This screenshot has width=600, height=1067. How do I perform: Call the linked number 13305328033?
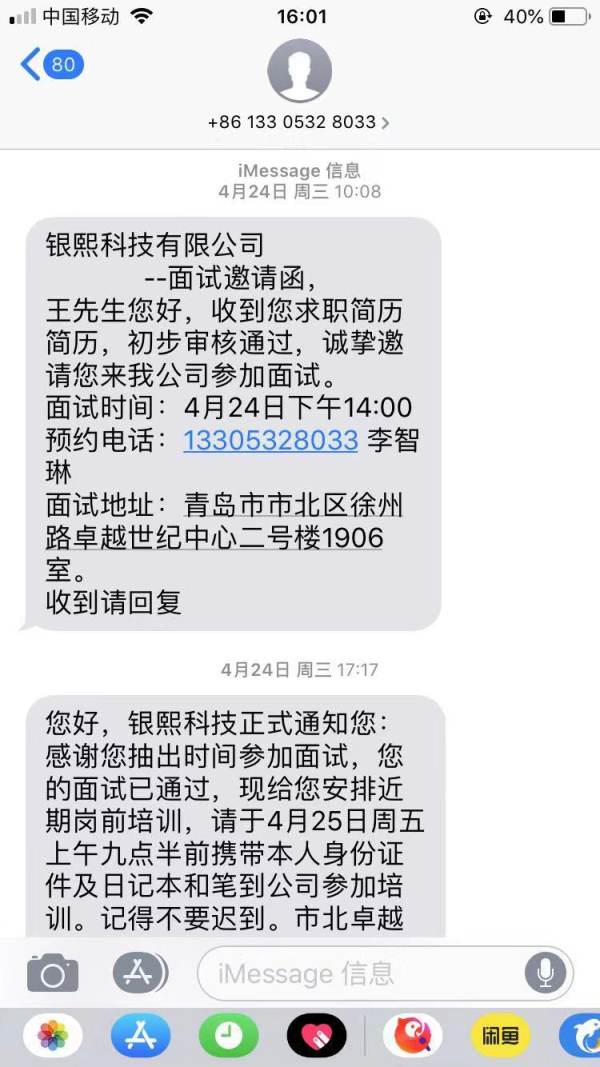(x=270, y=439)
